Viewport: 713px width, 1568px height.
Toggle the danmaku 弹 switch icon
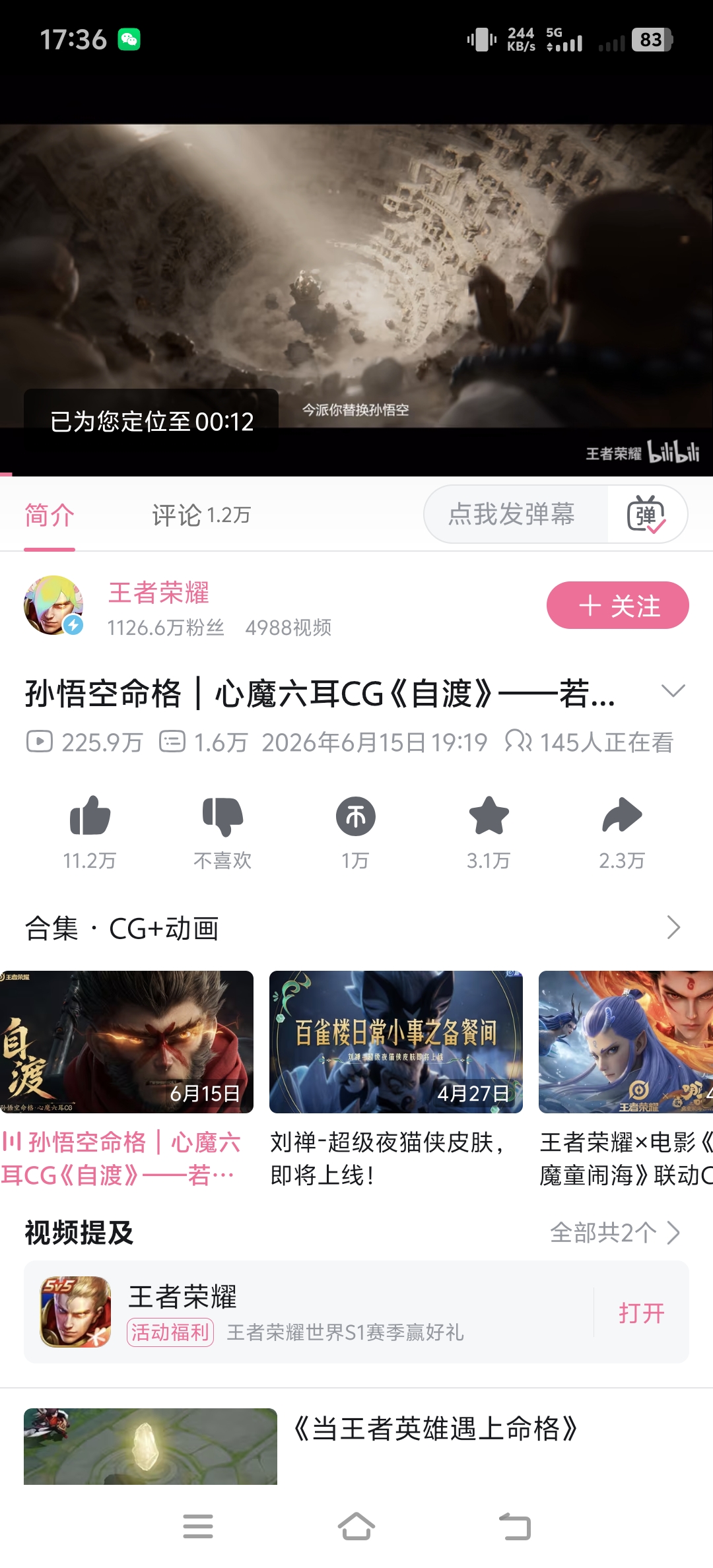tap(646, 514)
